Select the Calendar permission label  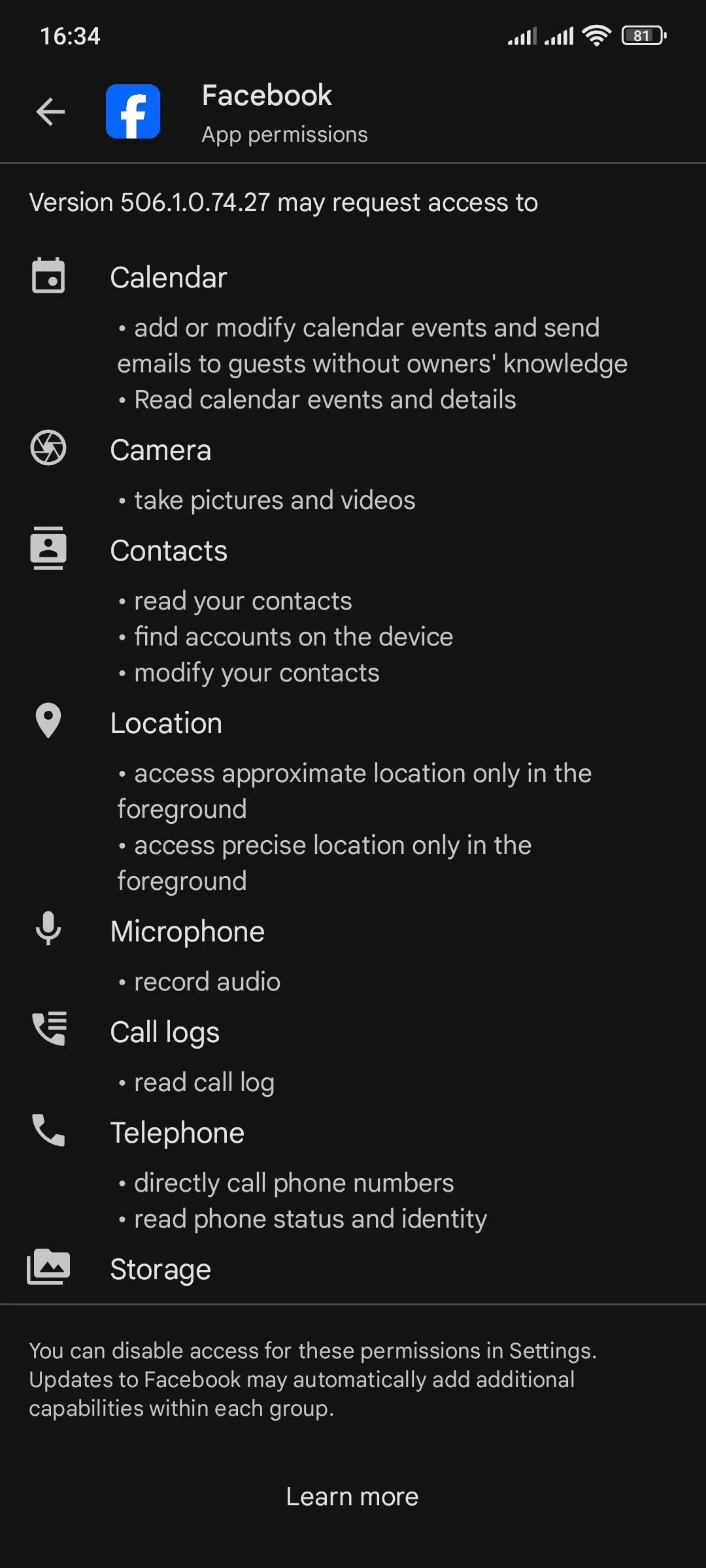click(x=168, y=277)
